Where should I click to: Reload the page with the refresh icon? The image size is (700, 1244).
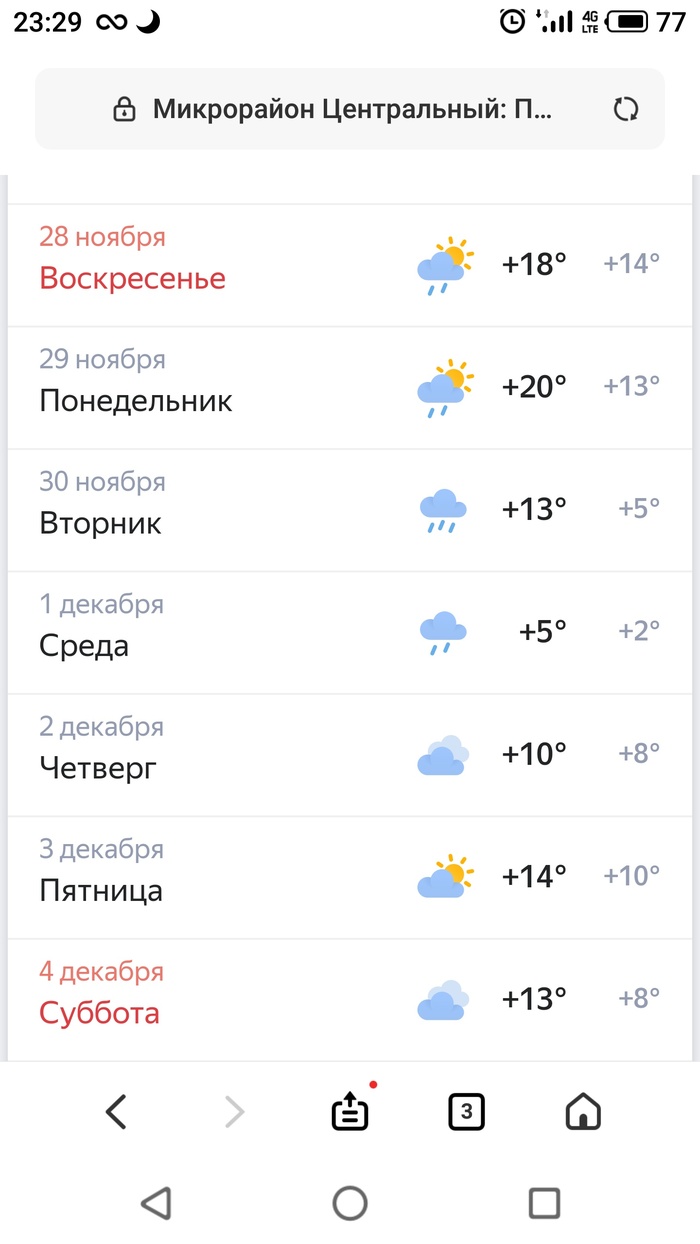coord(626,109)
